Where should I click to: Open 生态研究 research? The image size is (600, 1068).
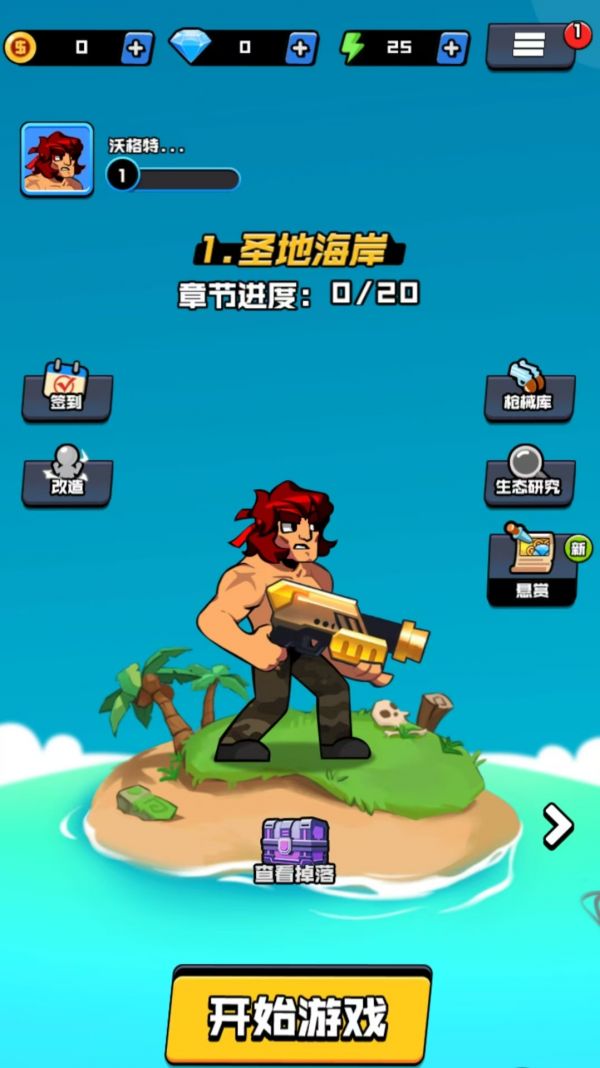point(529,476)
